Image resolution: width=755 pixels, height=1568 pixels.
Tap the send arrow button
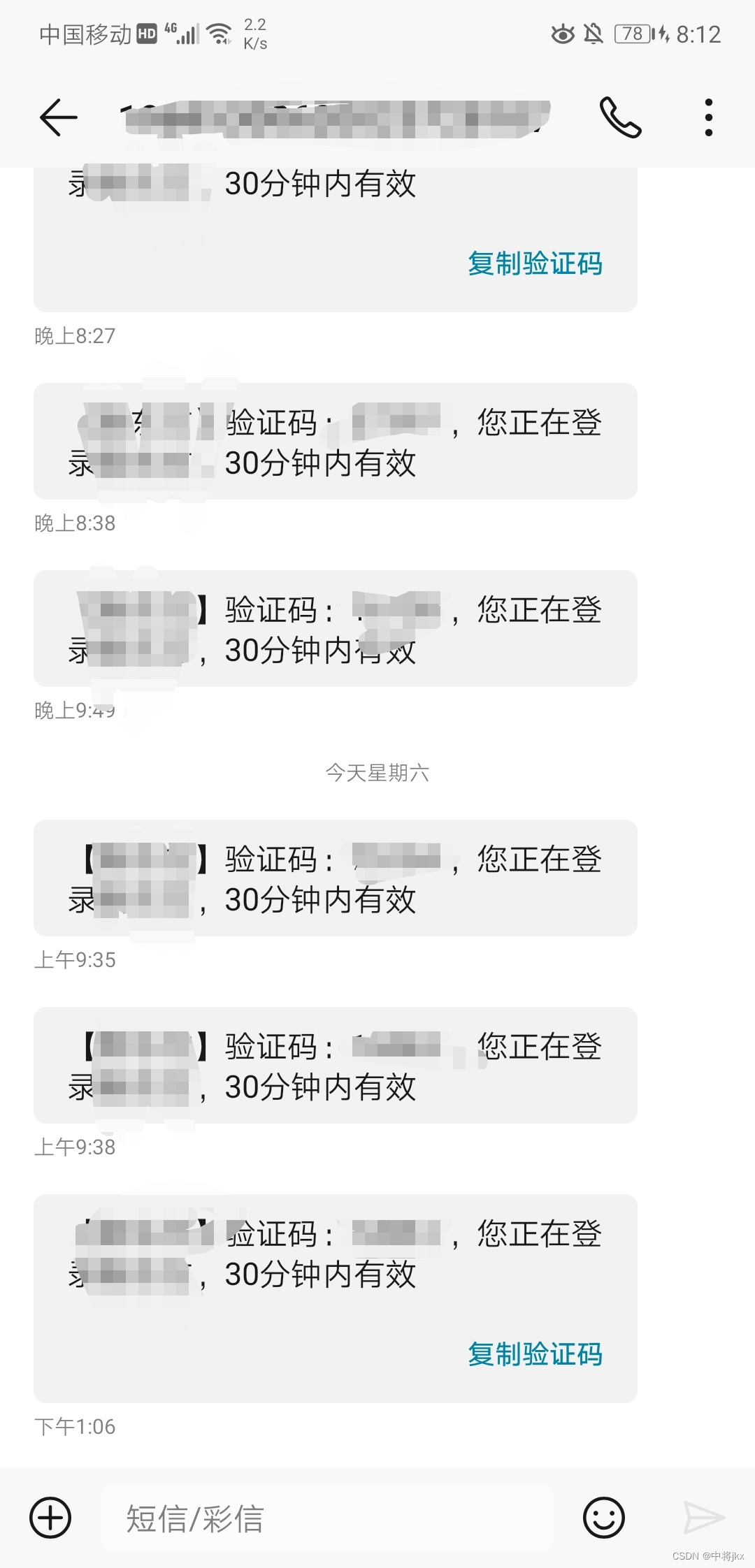(703, 1518)
